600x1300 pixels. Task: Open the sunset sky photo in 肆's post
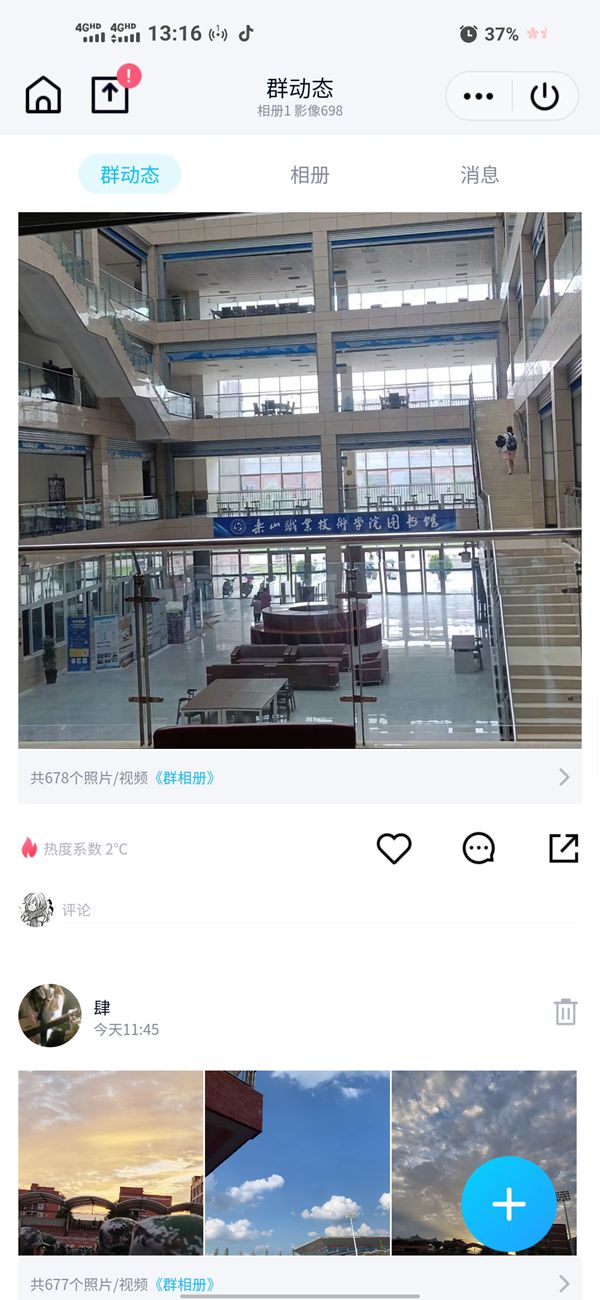point(110,1162)
